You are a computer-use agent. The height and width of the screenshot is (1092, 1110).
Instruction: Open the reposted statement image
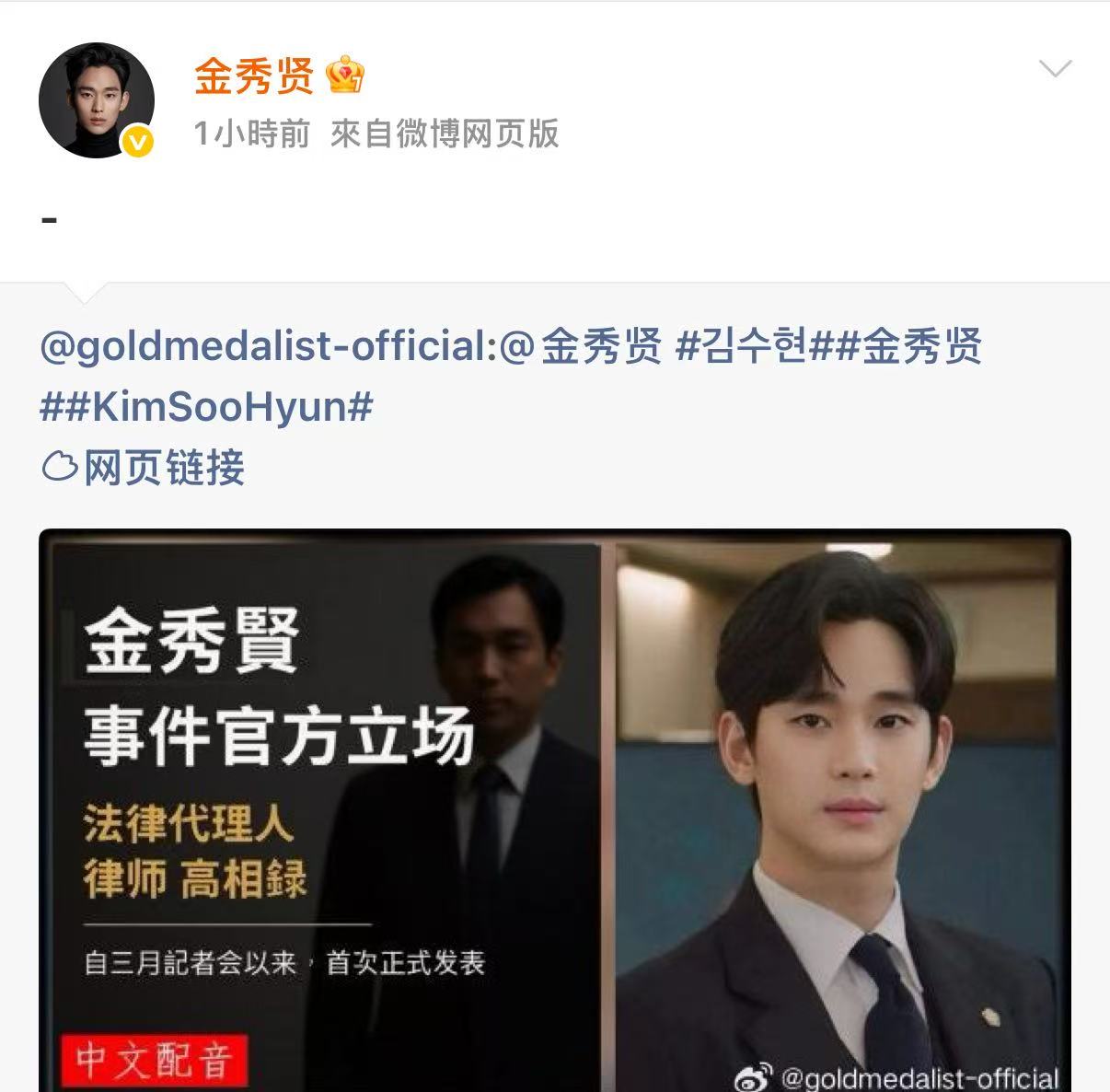tap(554, 810)
